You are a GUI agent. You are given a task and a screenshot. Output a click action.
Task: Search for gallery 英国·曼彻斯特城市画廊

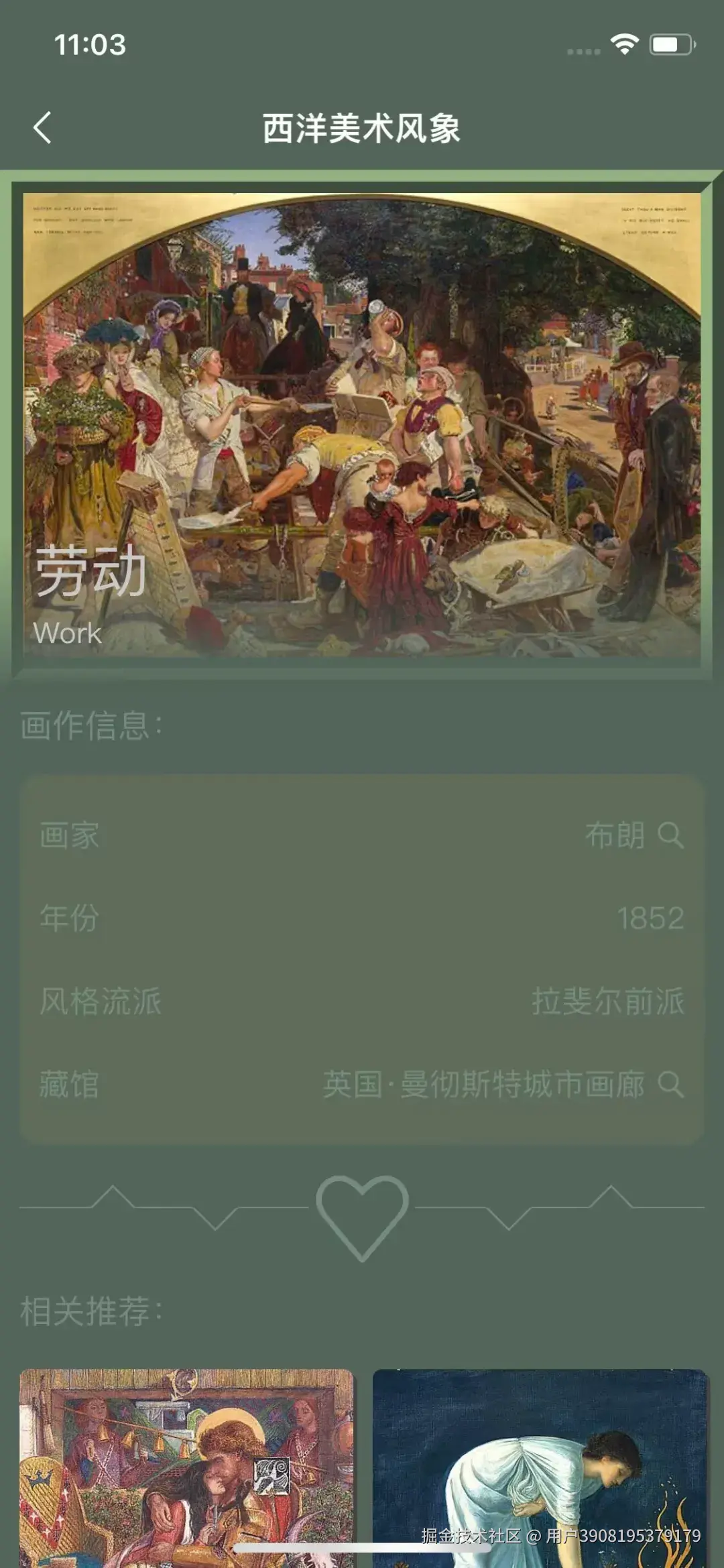tap(670, 1084)
